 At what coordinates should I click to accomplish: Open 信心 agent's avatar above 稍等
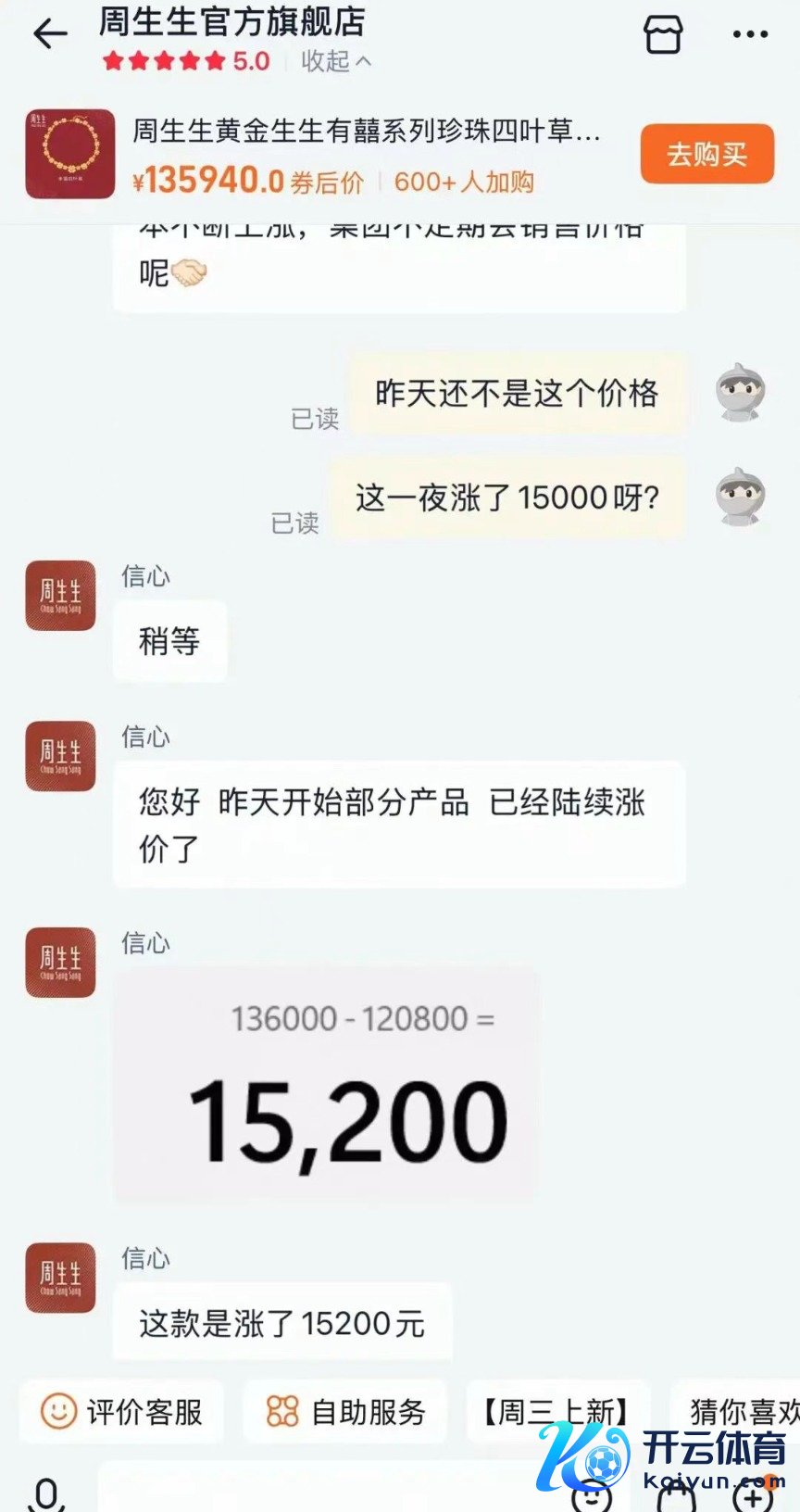(x=60, y=596)
